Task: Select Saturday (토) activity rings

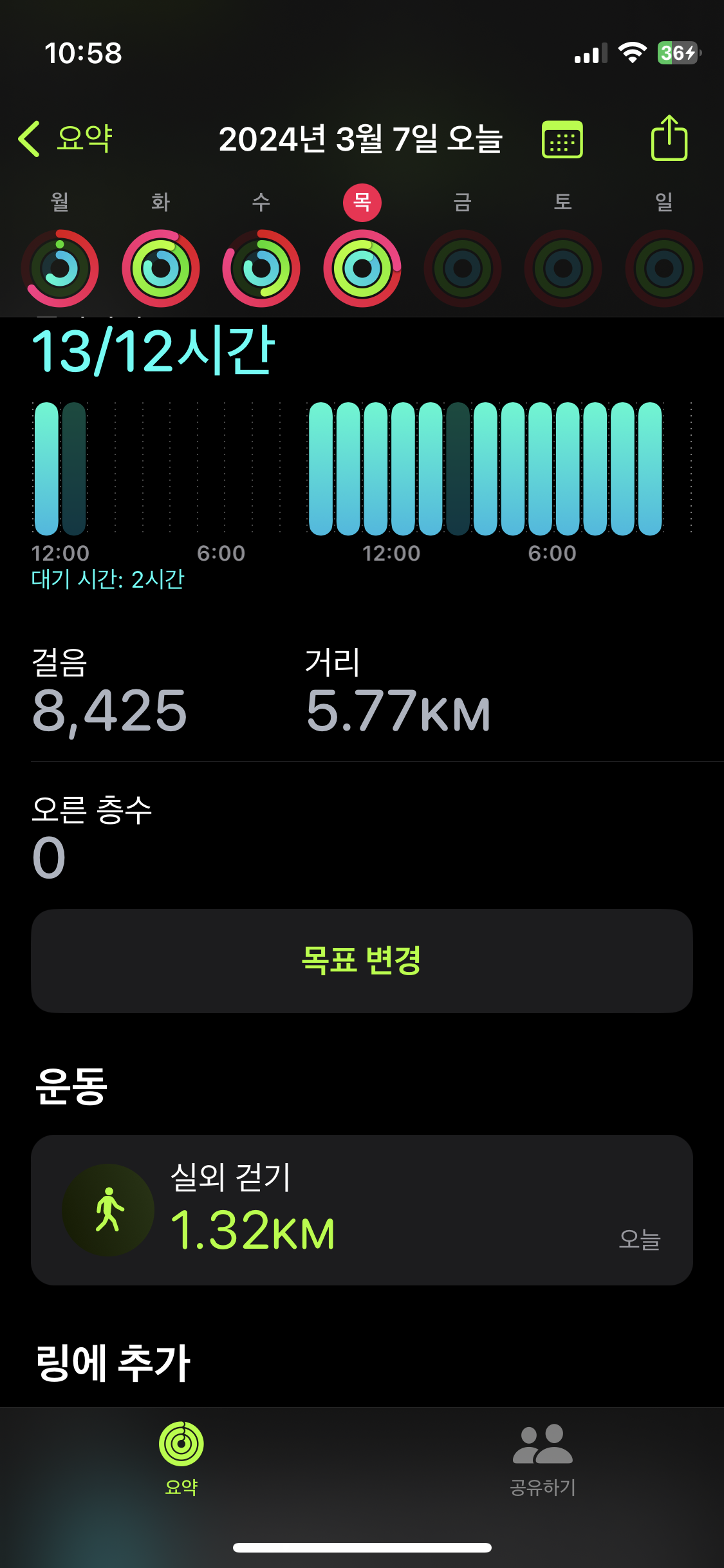Action: click(x=563, y=268)
